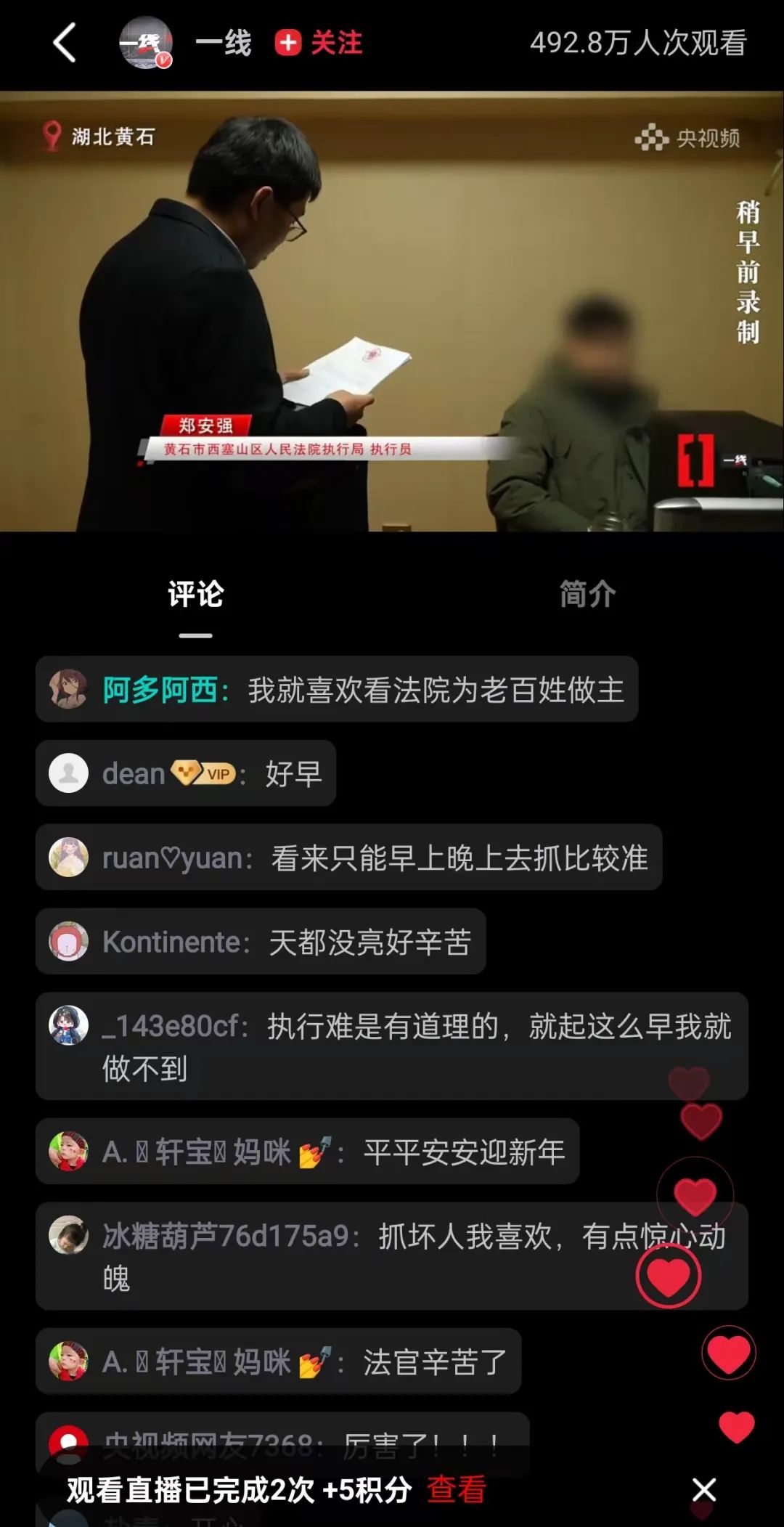Tap the live video player
The width and height of the screenshot is (784, 1527).
(x=392, y=311)
